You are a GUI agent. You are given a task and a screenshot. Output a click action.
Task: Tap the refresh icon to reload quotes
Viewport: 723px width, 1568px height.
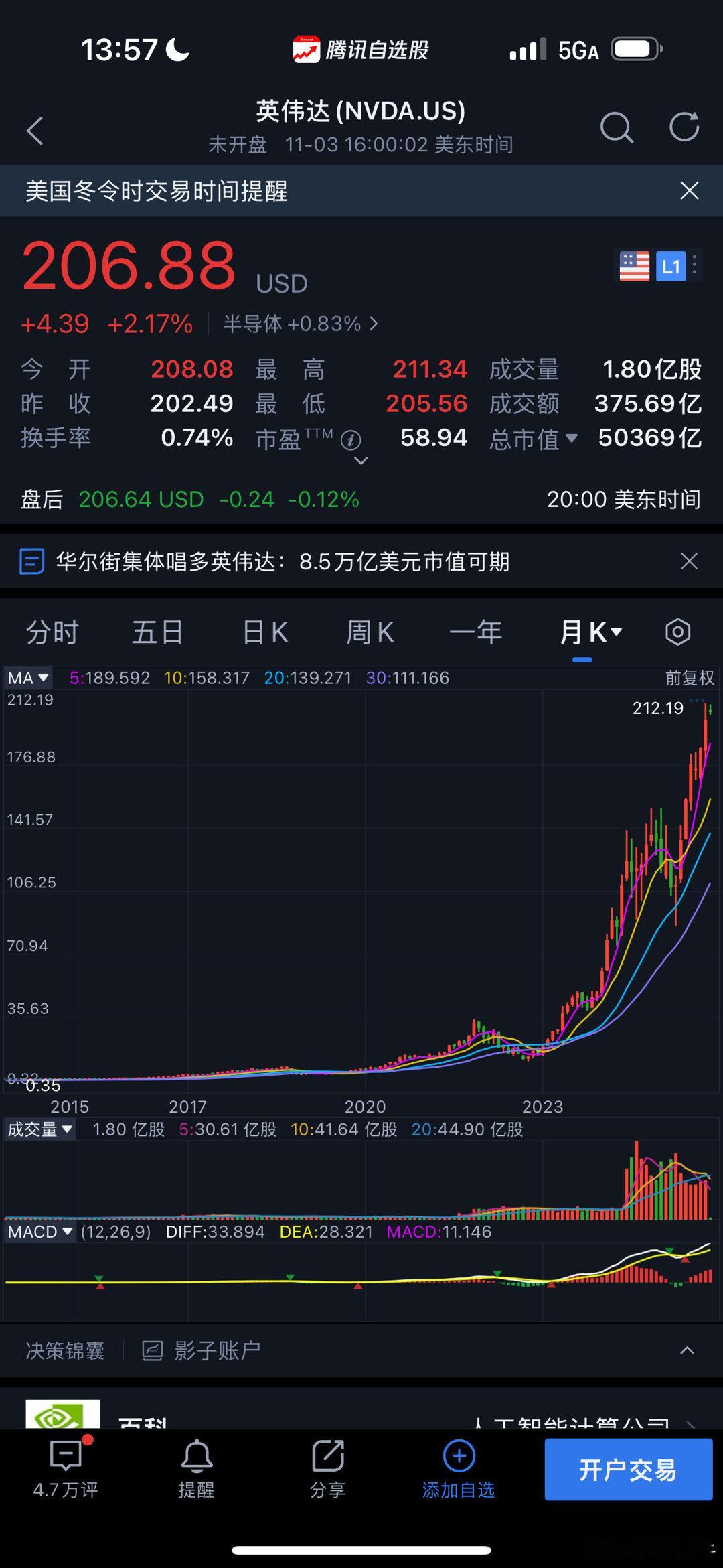(x=684, y=129)
